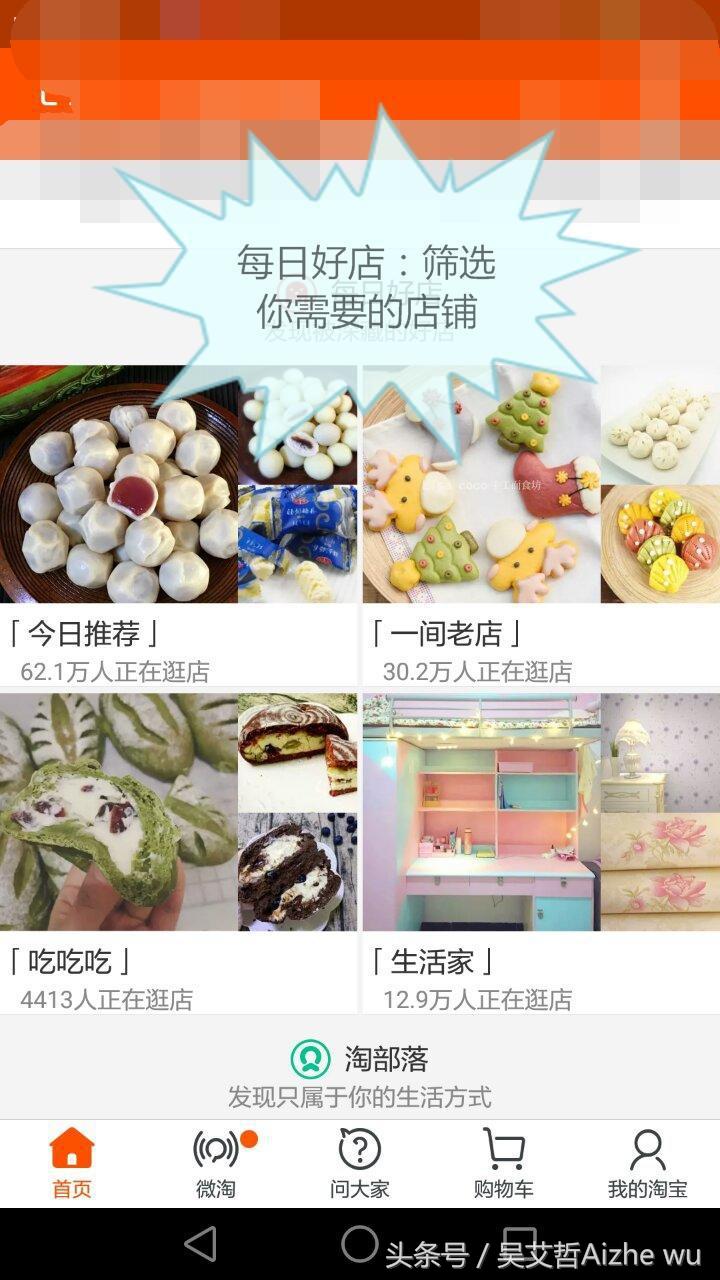Screen dimensions: 720x1280
Task: Switch to the 首页 tab label
Action: 72,1187
